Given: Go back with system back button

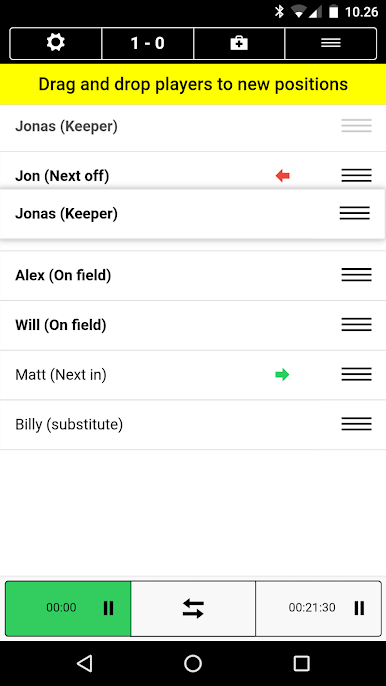Looking at the screenshot, I should pyautogui.click(x=84, y=663).
